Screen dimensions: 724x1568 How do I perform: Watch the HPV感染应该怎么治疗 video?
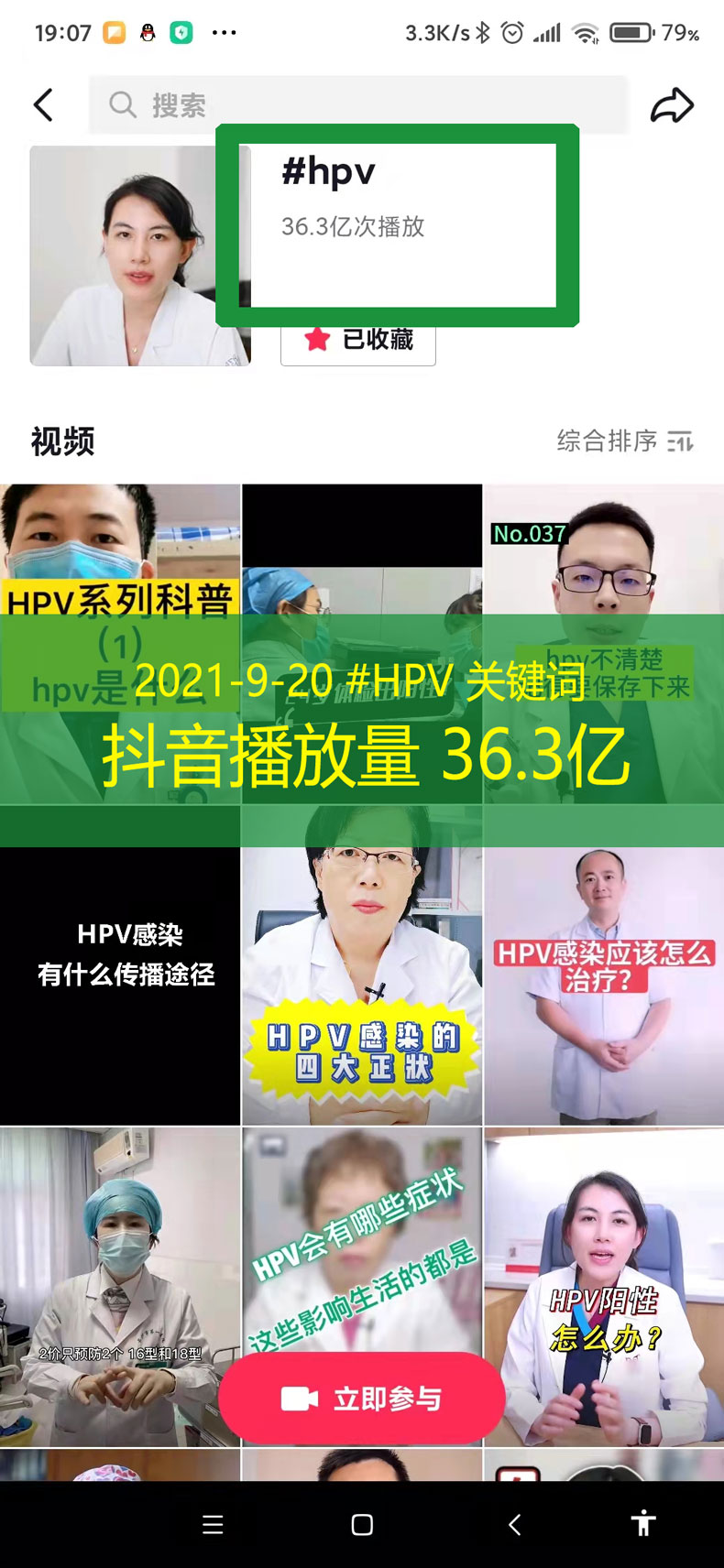click(603, 985)
